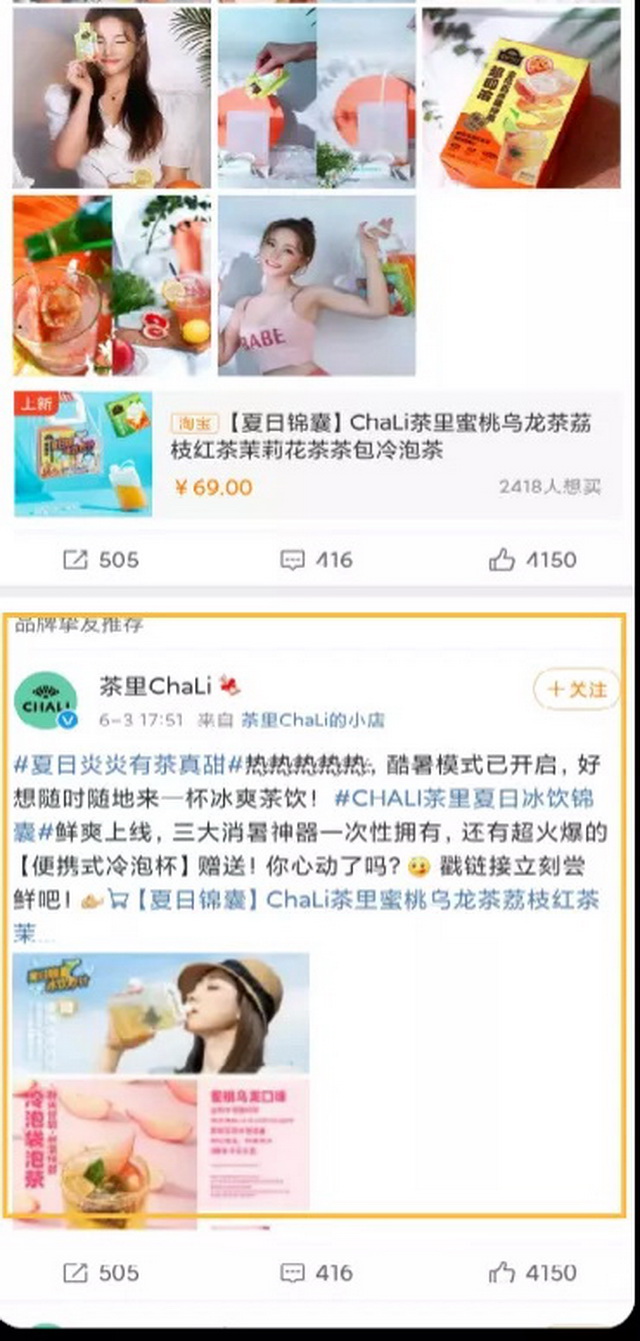View the photo of the woman drinking tea in a hat
Viewport: 640px width, 1341px height.
click(x=161, y=1013)
